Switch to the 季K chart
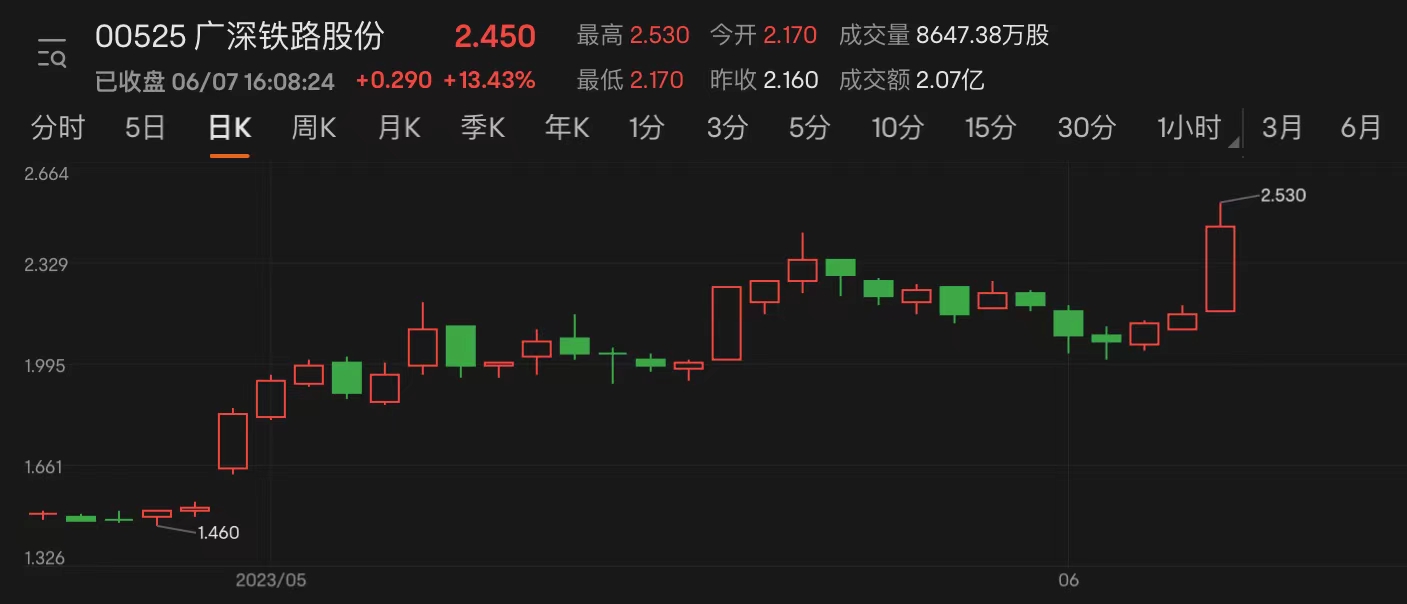 point(482,128)
